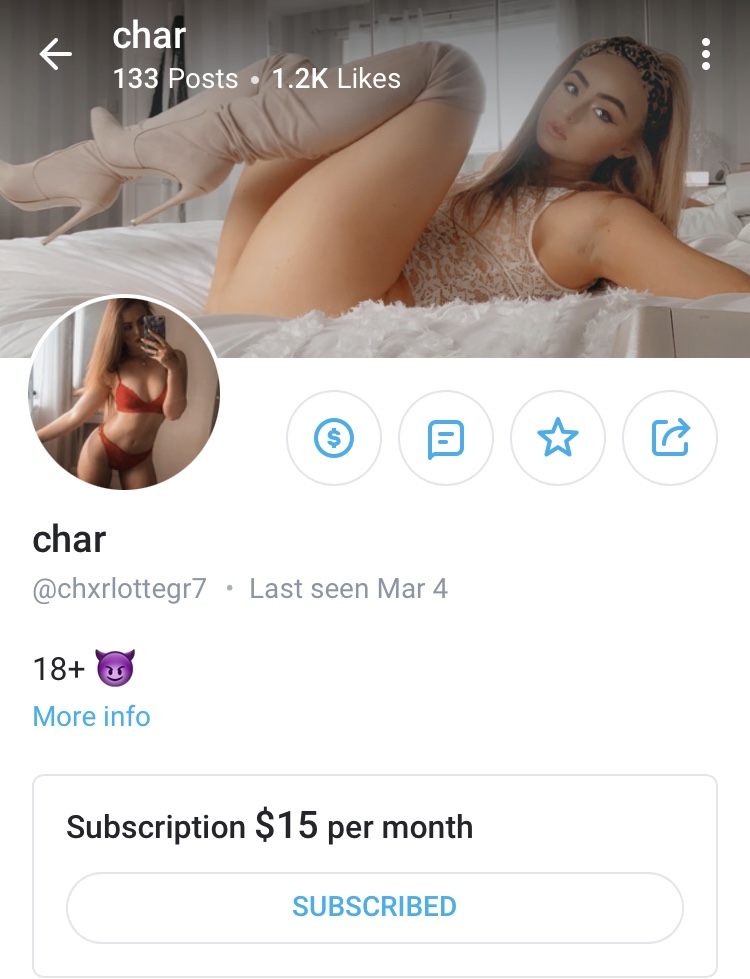Add profile to favorites with star icon
The width and height of the screenshot is (750, 979).
[x=558, y=437]
